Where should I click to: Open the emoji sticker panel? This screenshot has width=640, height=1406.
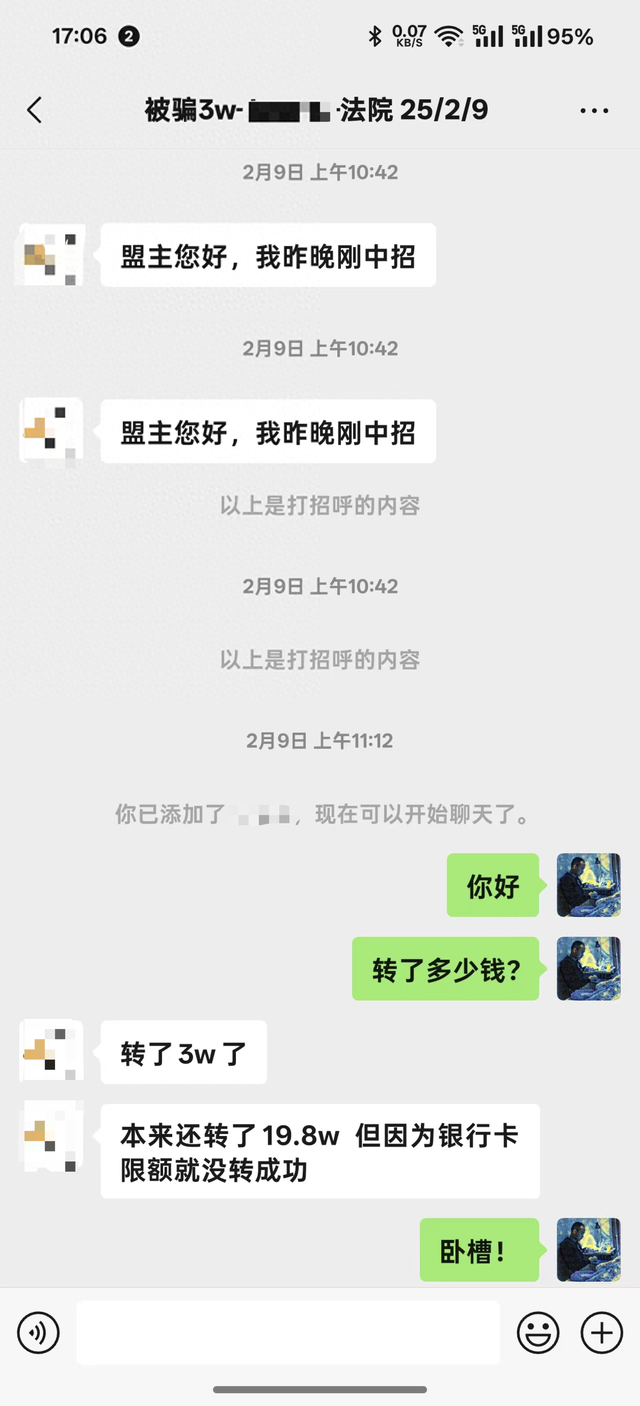coord(538,1332)
